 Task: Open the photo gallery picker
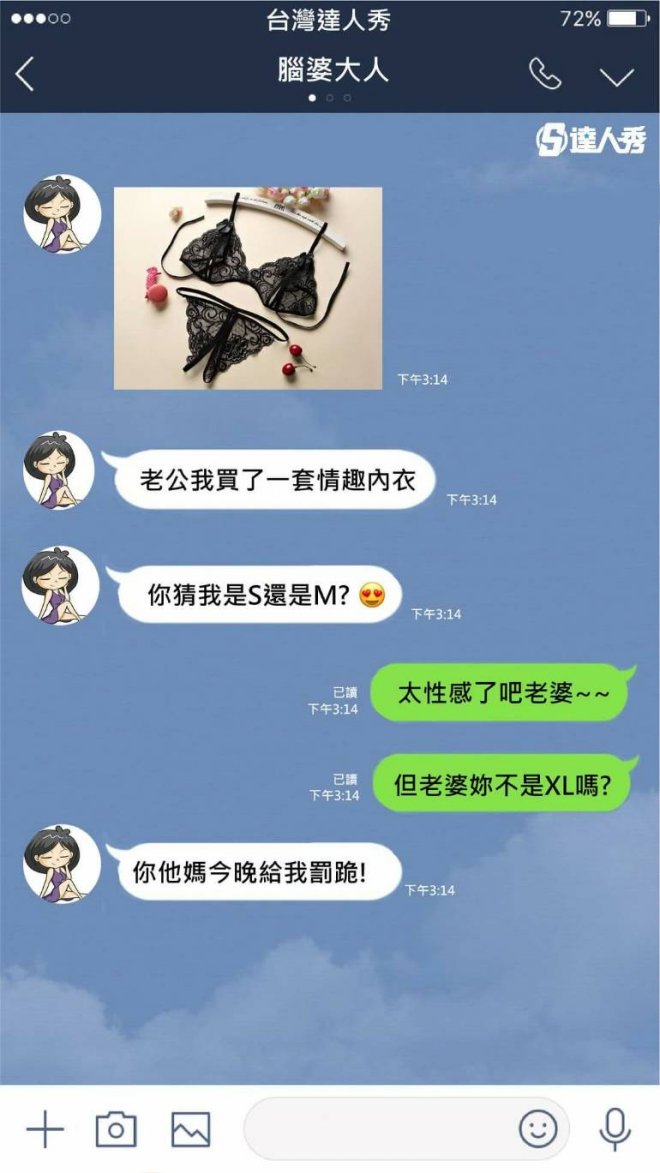(x=190, y=1130)
